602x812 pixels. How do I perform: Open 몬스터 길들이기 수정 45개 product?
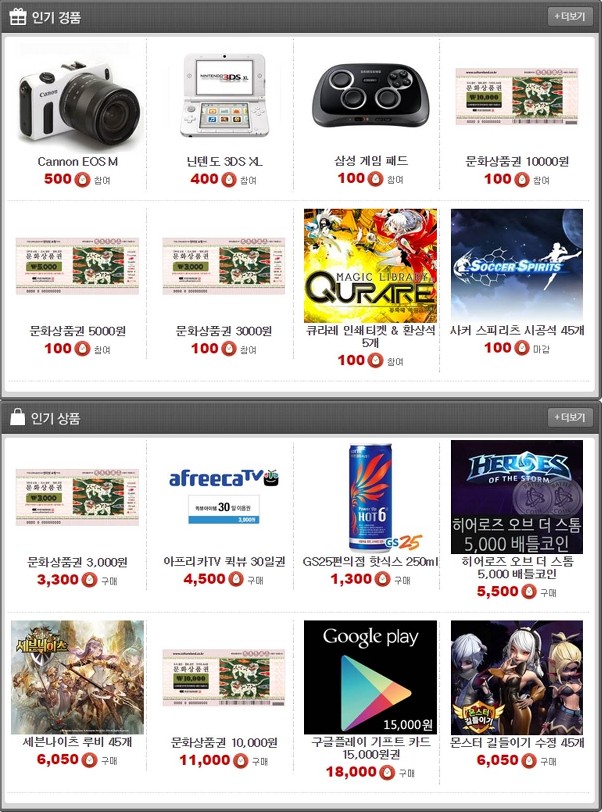[x=517, y=677]
